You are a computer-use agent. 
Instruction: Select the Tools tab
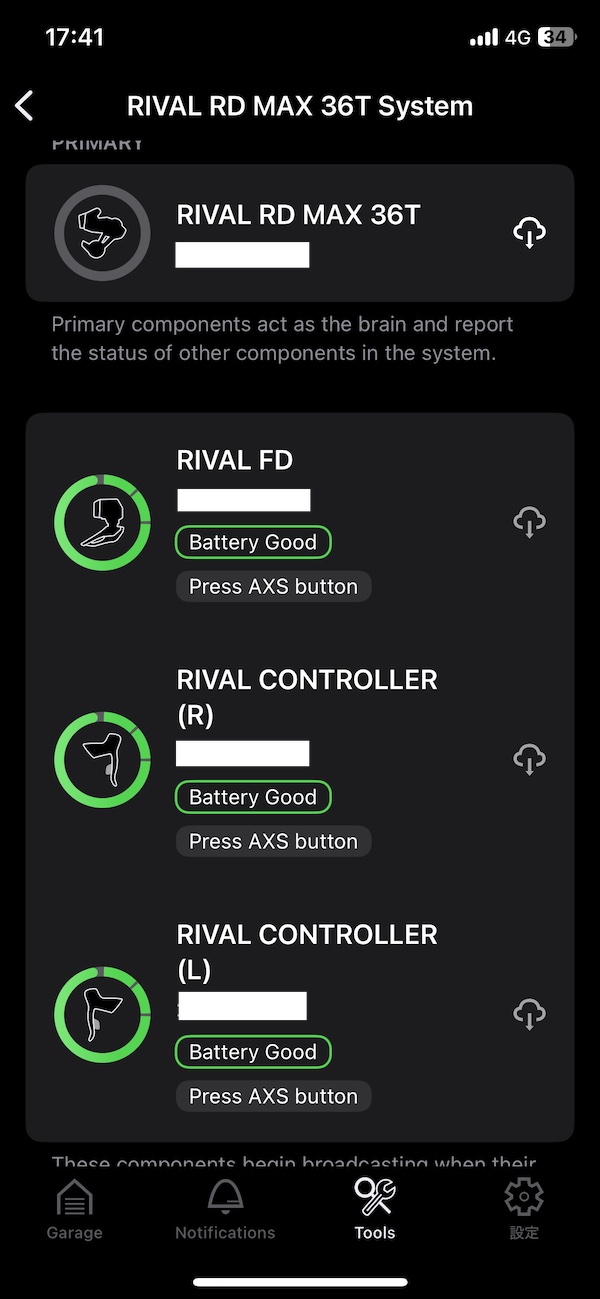pyautogui.click(x=375, y=1208)
